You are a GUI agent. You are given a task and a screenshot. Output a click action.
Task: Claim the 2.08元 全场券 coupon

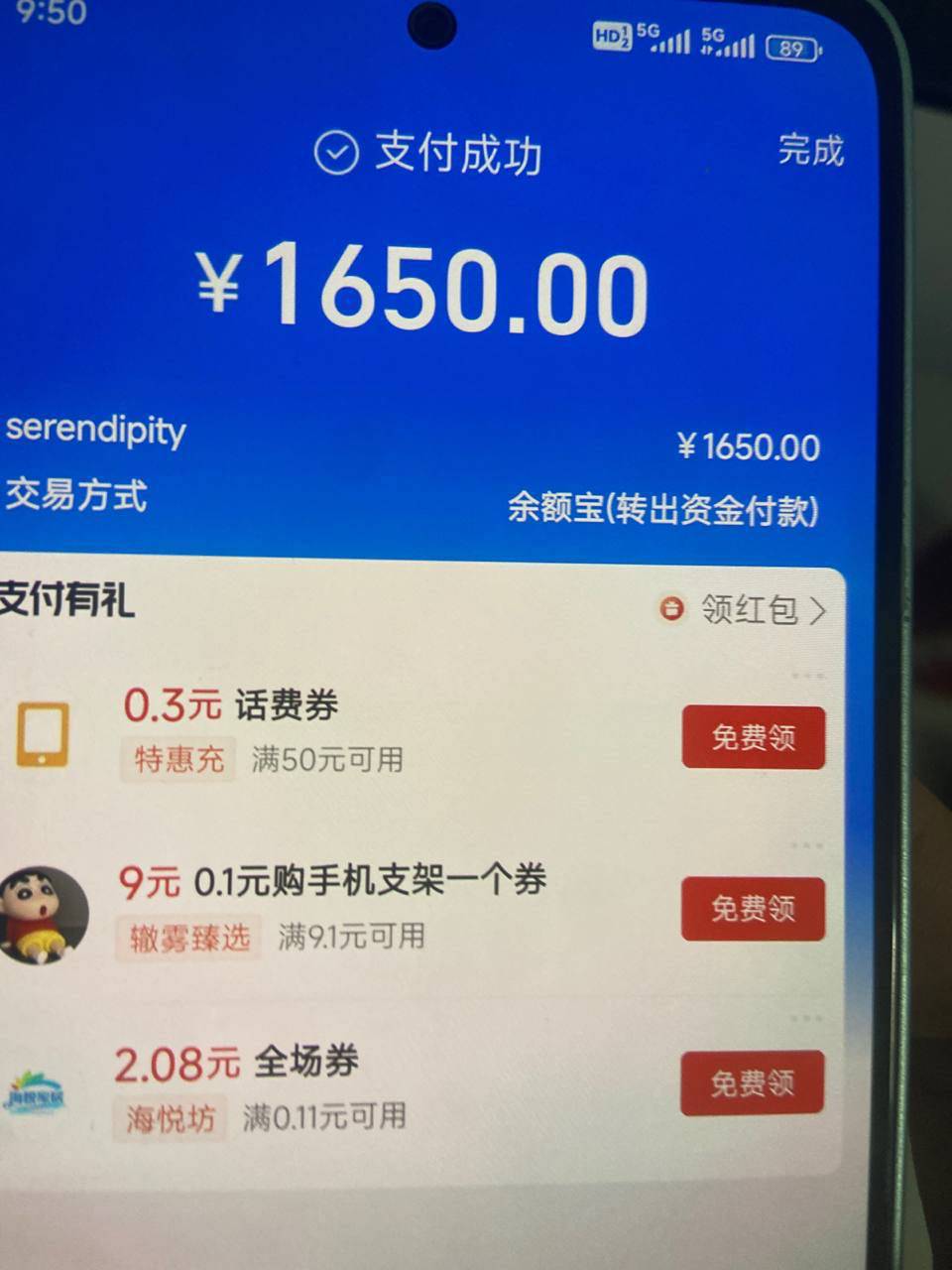tap(752, 1082)
